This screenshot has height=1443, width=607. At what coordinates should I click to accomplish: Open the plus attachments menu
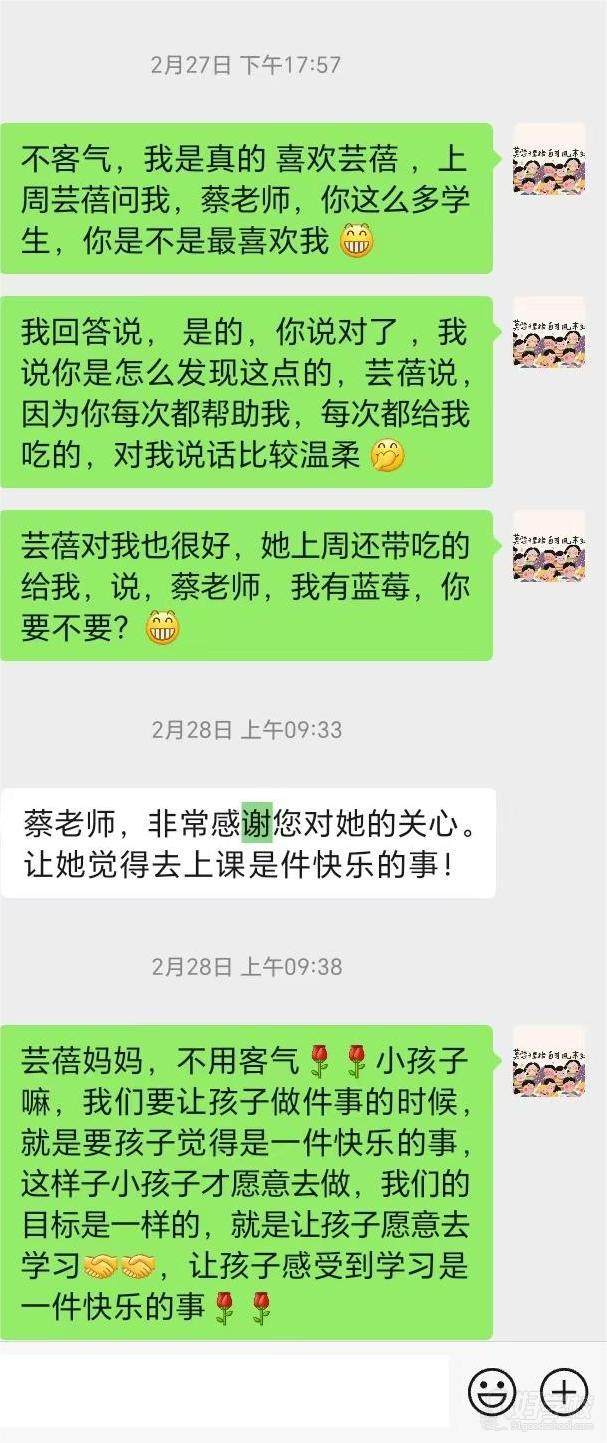pyautogui.click(x=564, y=1391)
